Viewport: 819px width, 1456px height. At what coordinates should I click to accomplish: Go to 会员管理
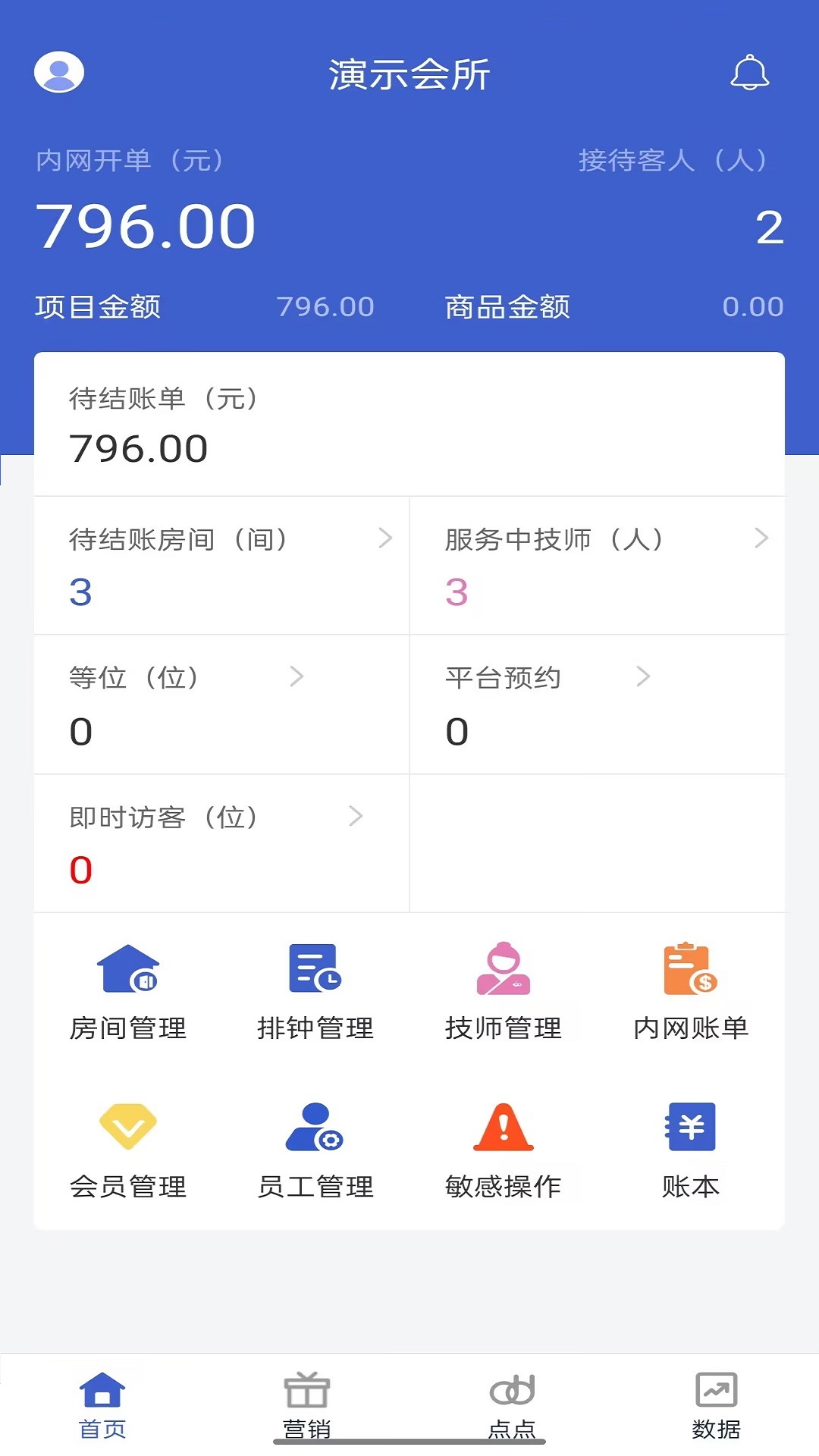128,1150
